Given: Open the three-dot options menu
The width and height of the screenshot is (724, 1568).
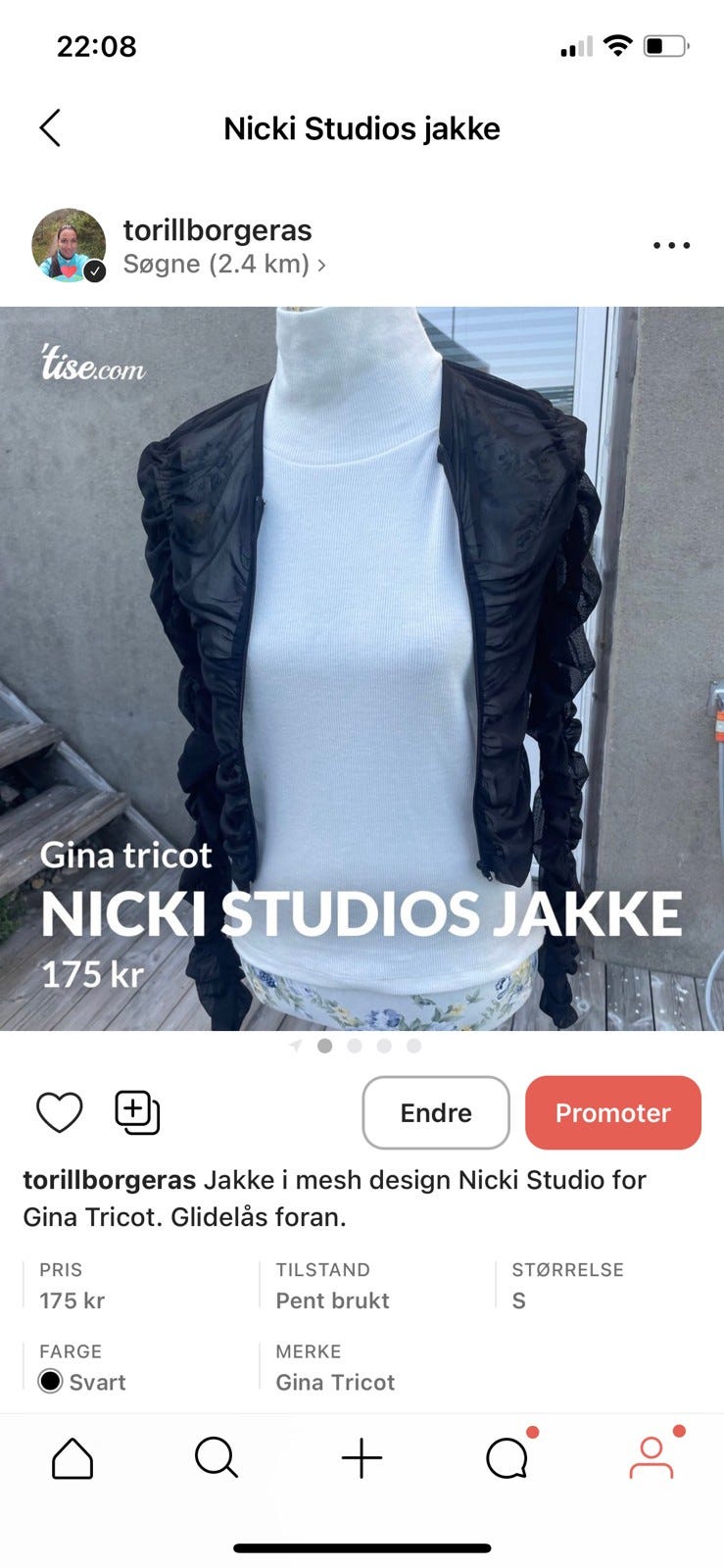Looking at the screenshot, I should click(670, 245).
